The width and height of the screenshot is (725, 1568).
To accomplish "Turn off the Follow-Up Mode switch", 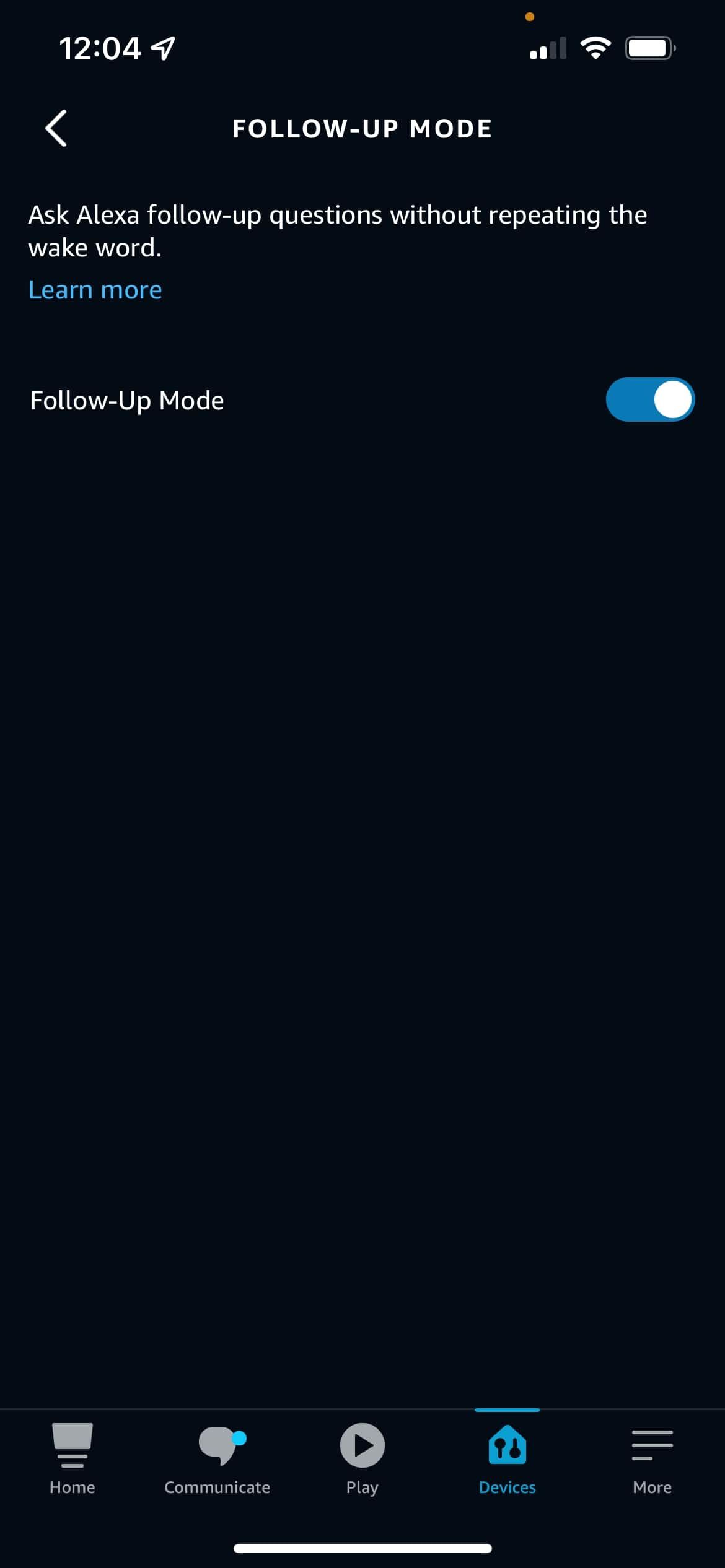I will click(x=649, y=399).
